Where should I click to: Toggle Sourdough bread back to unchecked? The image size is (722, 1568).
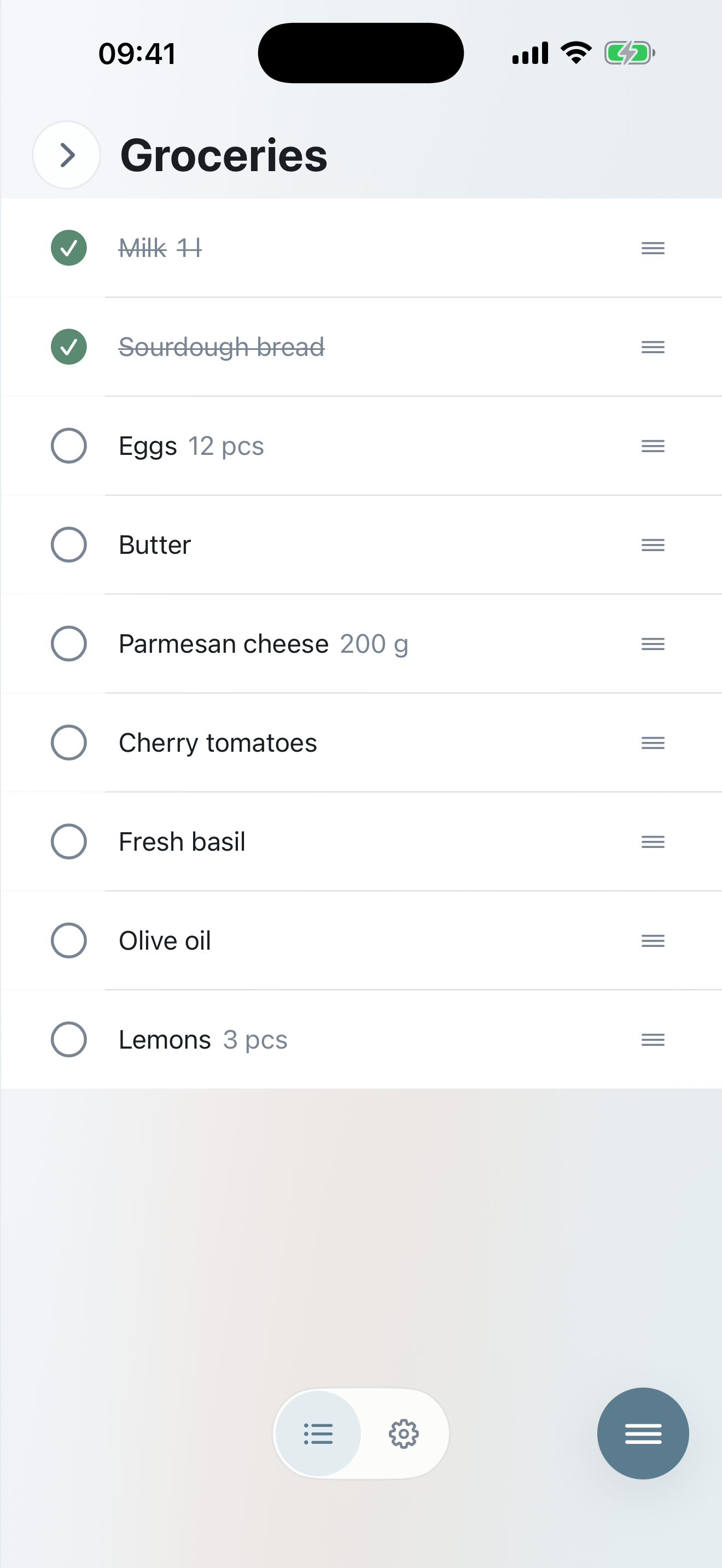[69, 347]
